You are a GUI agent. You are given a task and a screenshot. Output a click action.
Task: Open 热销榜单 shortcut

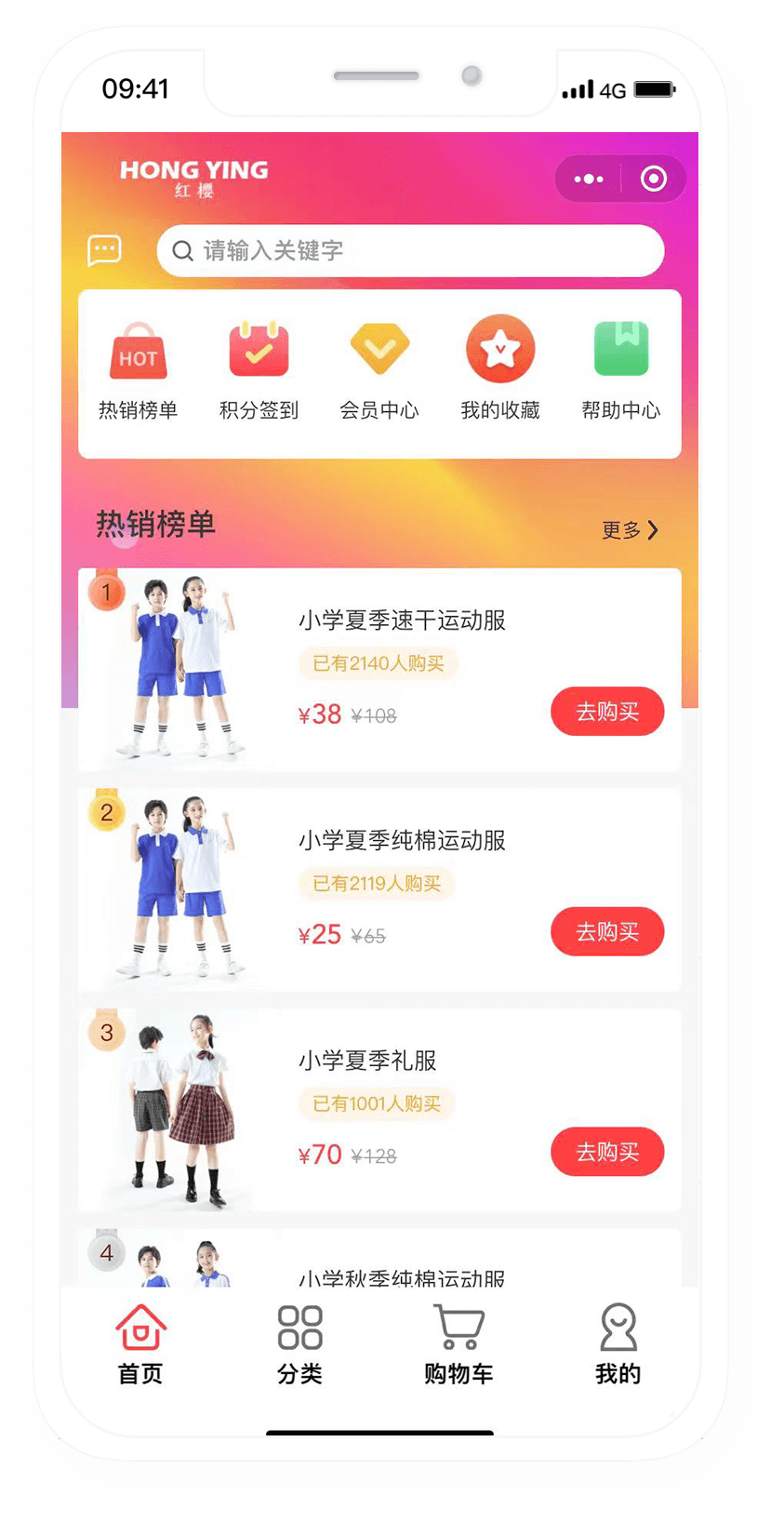coord(139,369)
